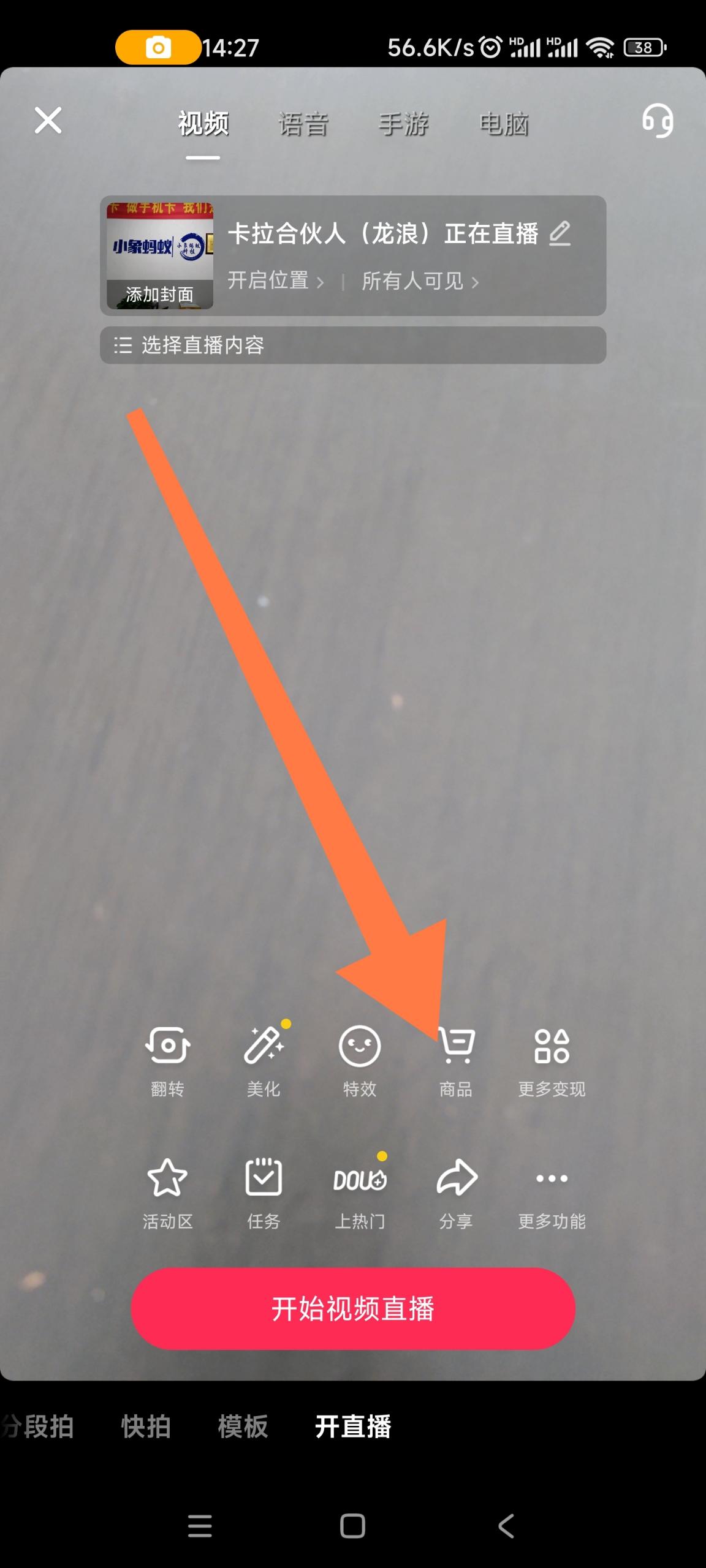The height and width of the screenshot is (1568, 706).
Task: Close the live stream setup screen
Action: click(48, 120)
